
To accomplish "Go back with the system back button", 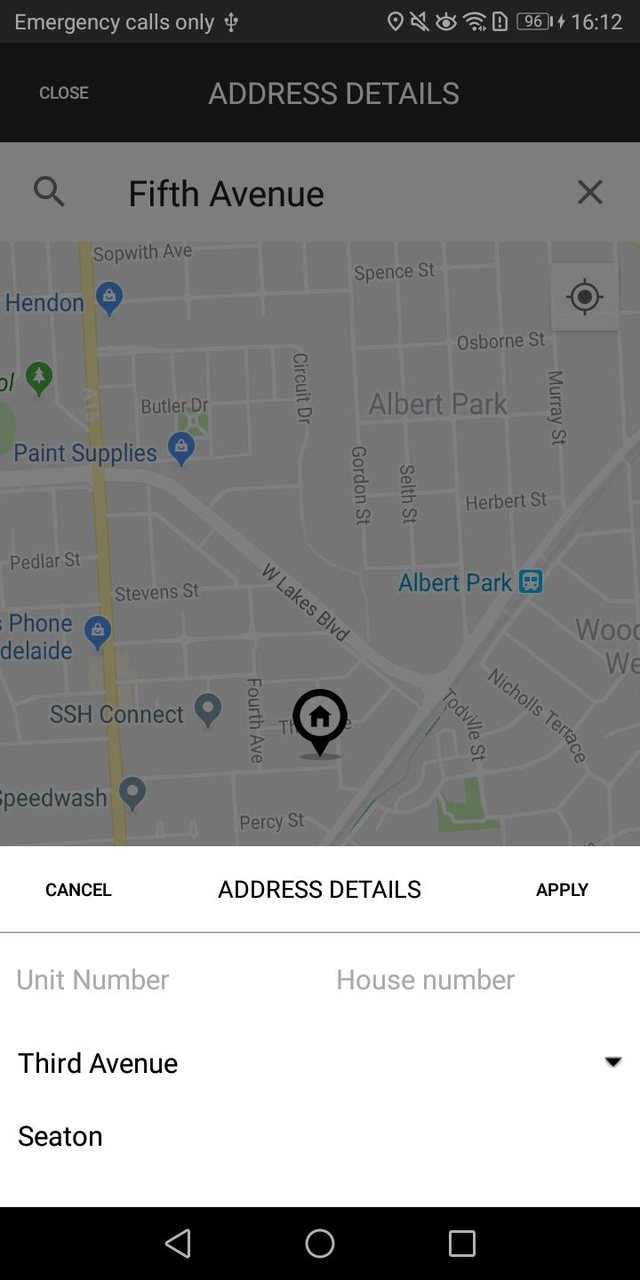I will click(178, 1243).
